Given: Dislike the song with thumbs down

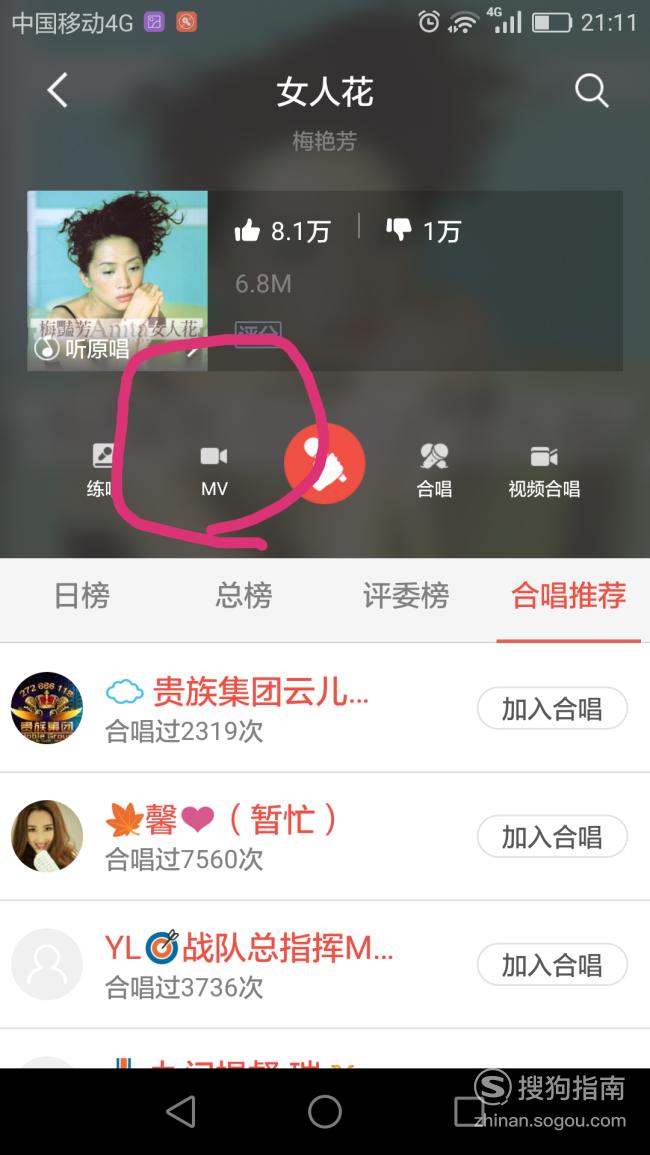Looking at the screenshot, I should click(x=423, y=231).
